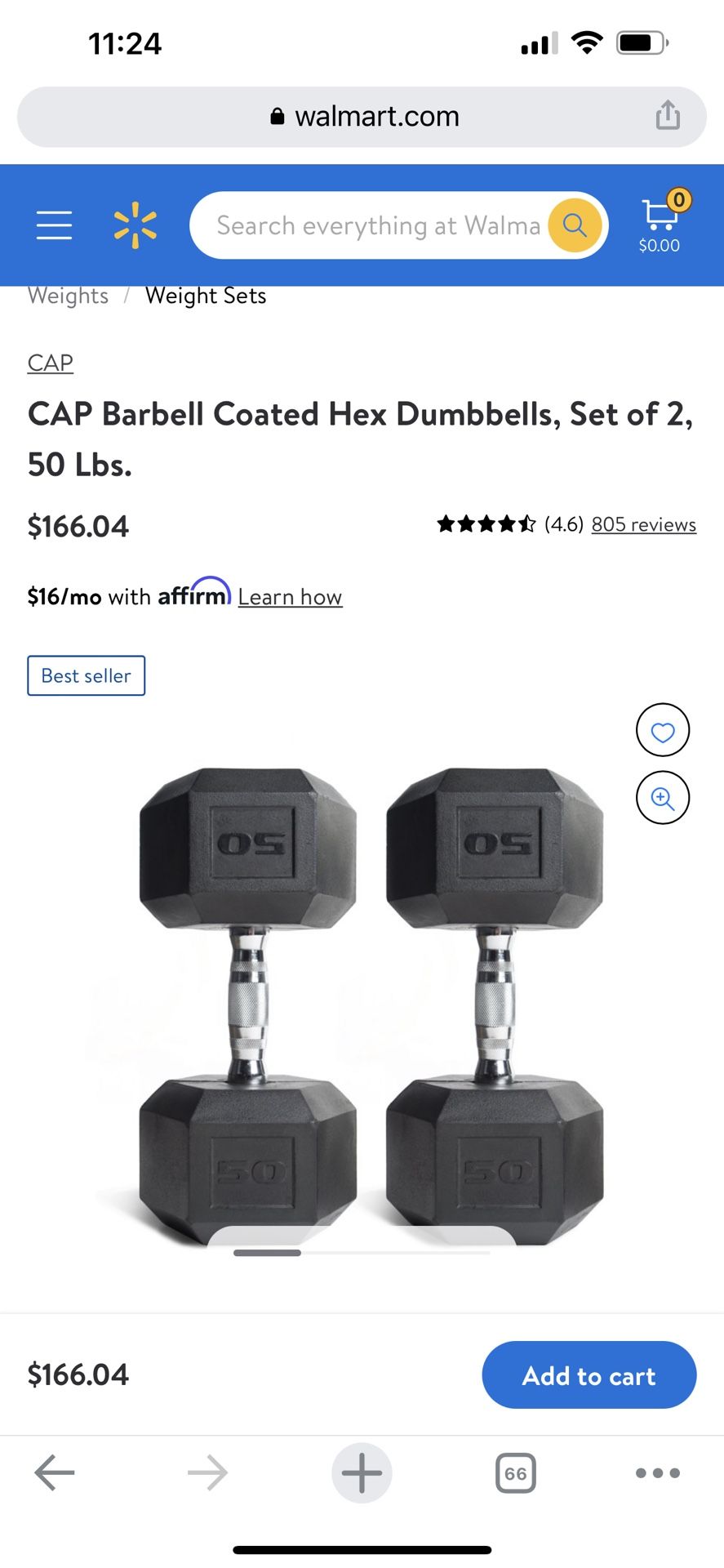Add the dumbbells to your wishlist heart
This screenshot has height=1568, width=724.
[663, 730]
